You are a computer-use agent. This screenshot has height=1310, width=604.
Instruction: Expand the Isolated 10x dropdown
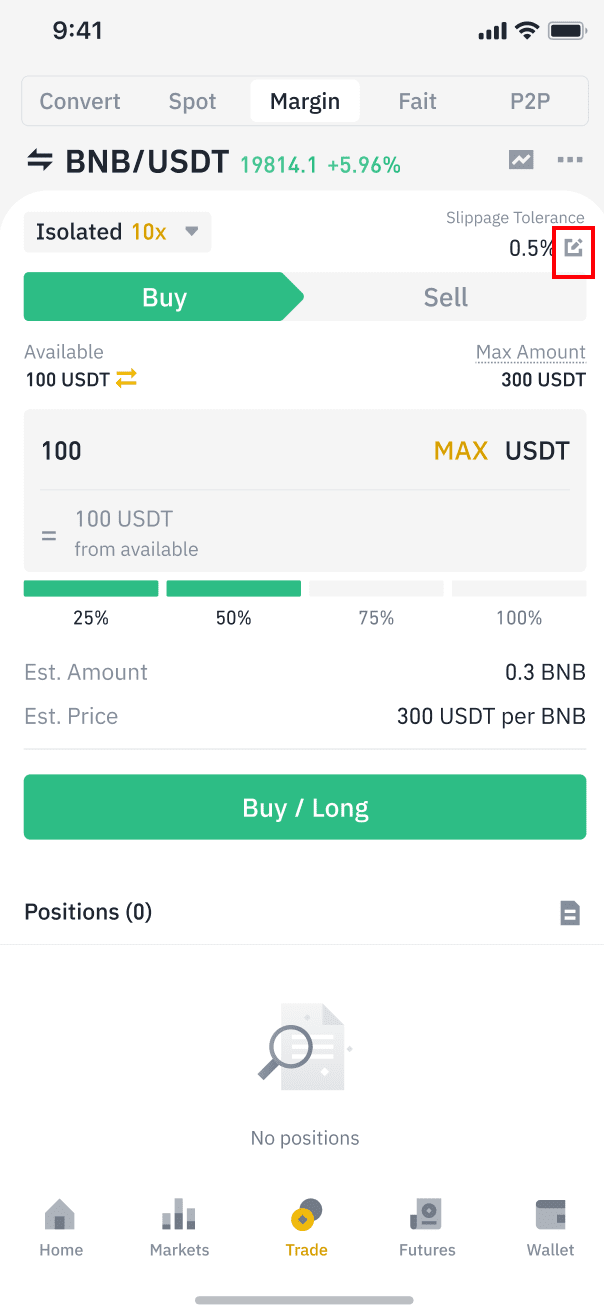click(118, 232)
